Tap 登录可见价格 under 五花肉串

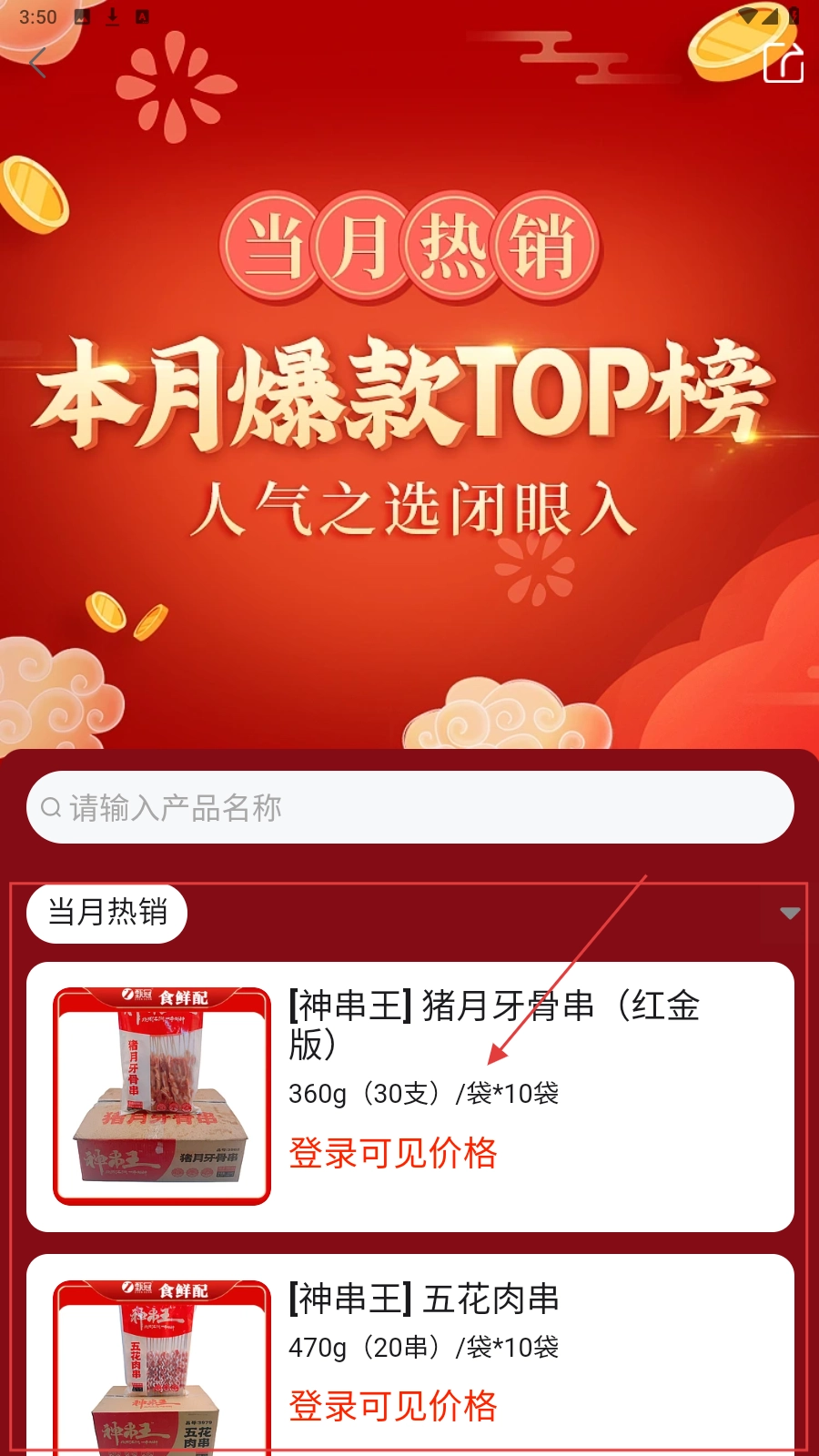click(x=392, y=1406)
